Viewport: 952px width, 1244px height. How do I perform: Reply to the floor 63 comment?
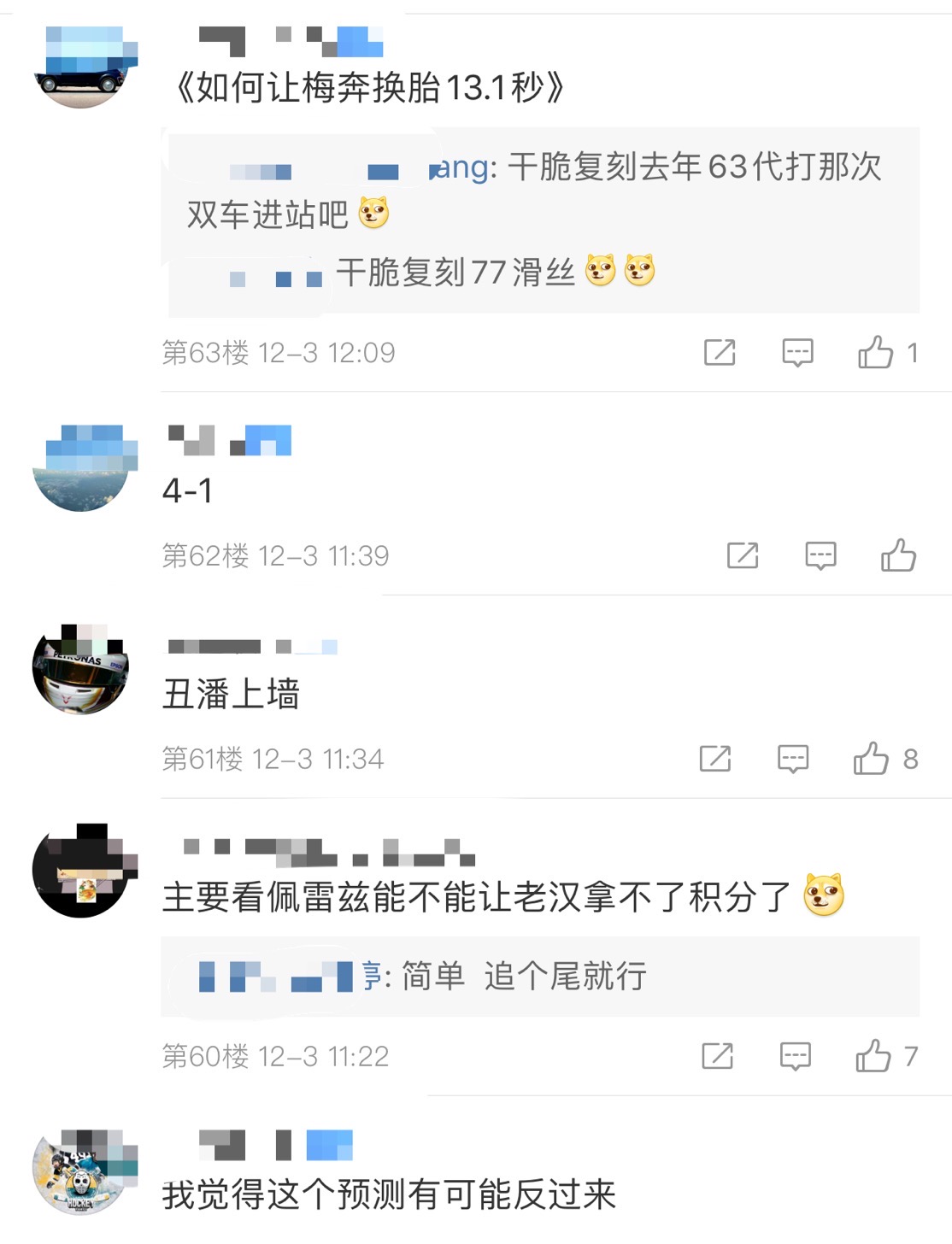click(797, 352)
